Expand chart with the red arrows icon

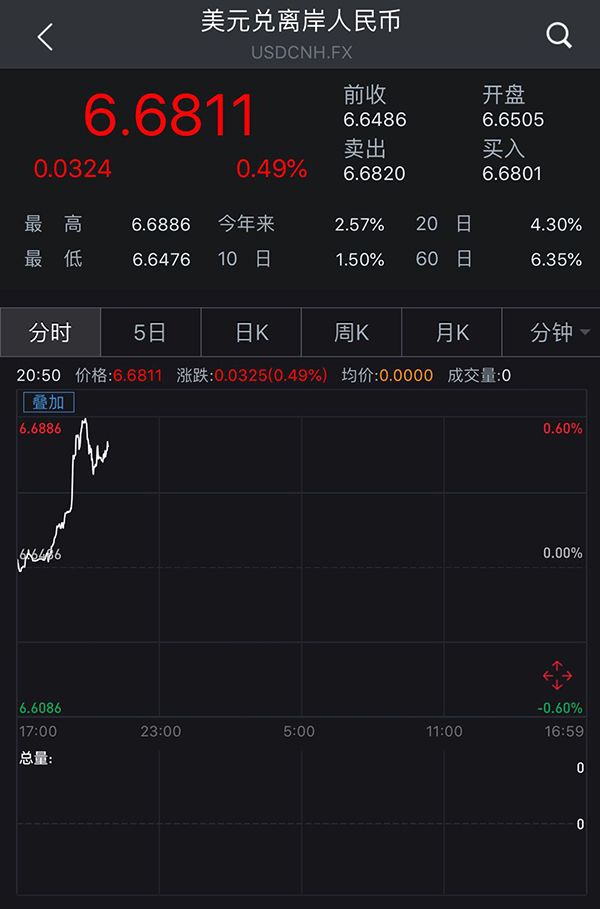pyautogui.click(x=557, y=677)
